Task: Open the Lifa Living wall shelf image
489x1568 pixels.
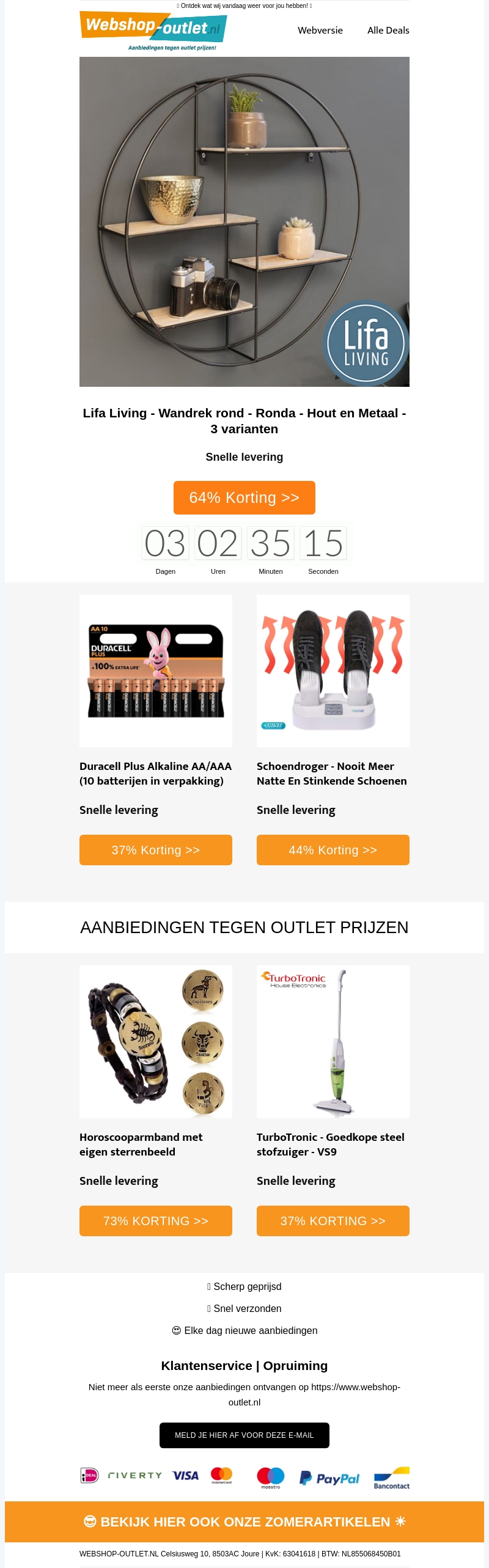Action: (x=244, y=221)
